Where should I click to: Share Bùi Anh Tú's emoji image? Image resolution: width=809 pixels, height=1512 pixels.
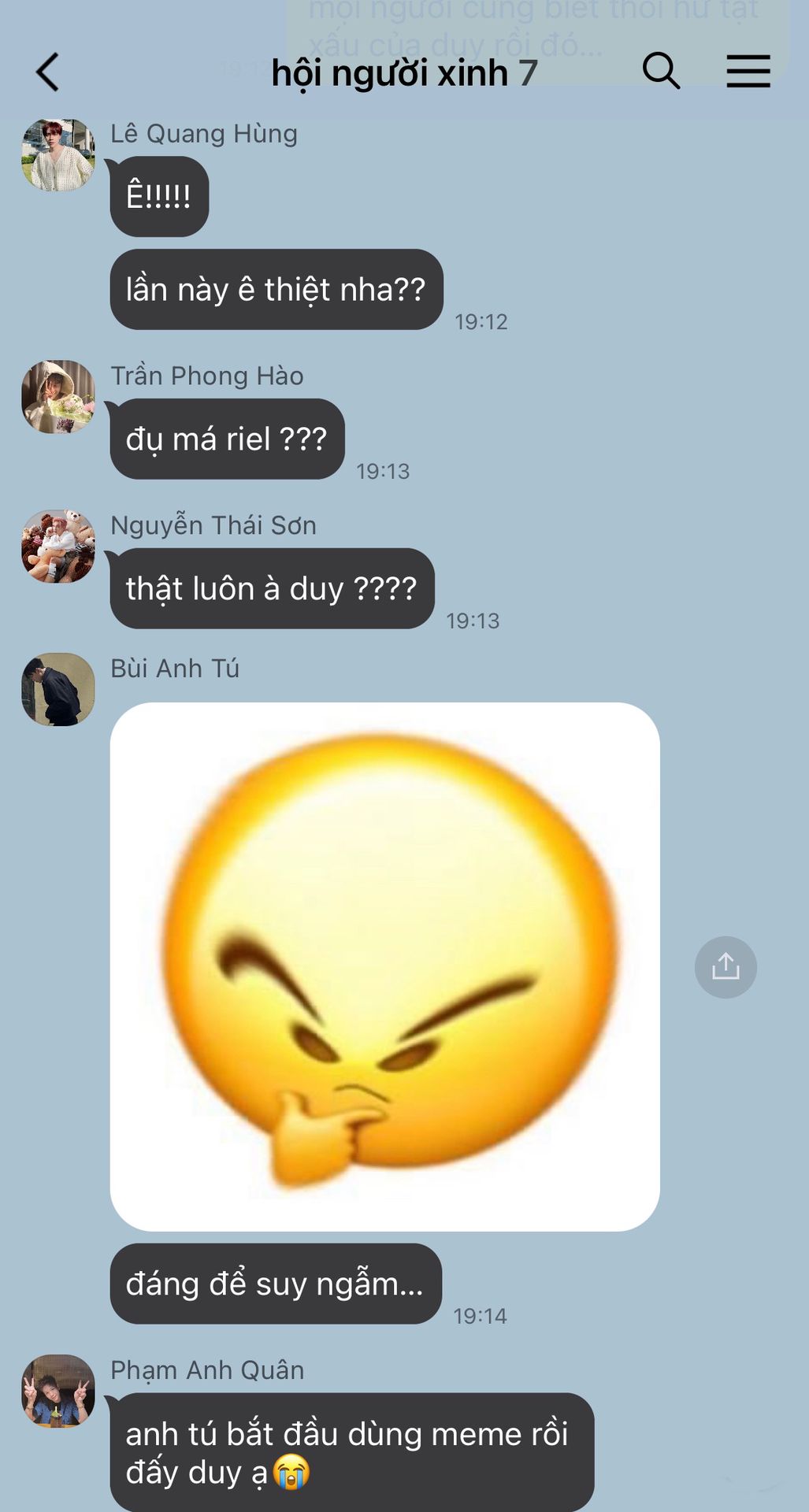click(726, 967)
